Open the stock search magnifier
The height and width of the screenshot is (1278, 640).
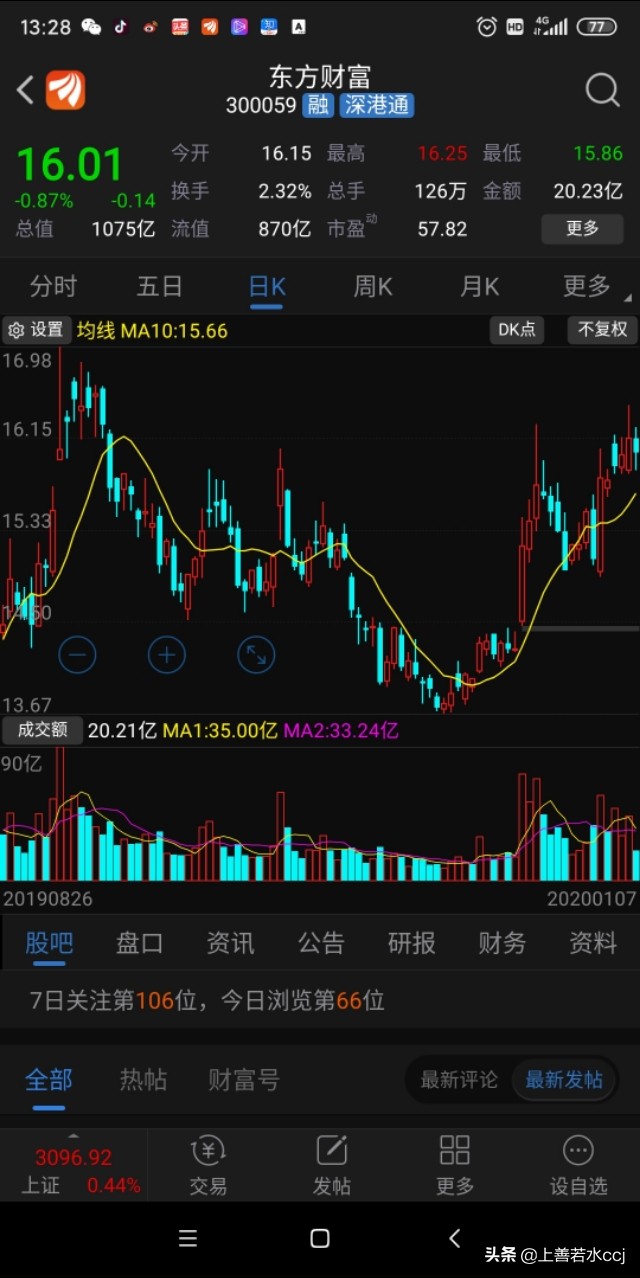point(602,91)
